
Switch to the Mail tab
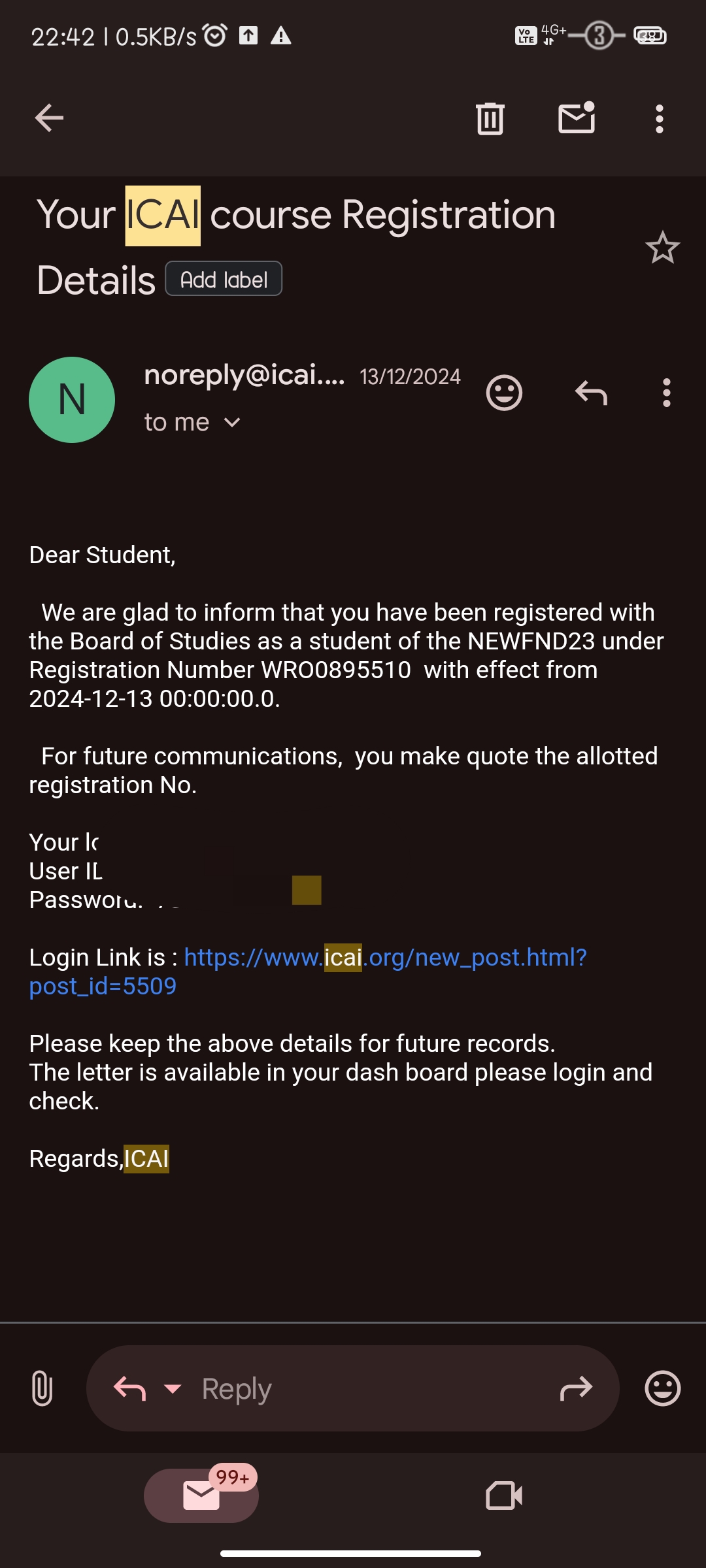[x=201, y=1495]
